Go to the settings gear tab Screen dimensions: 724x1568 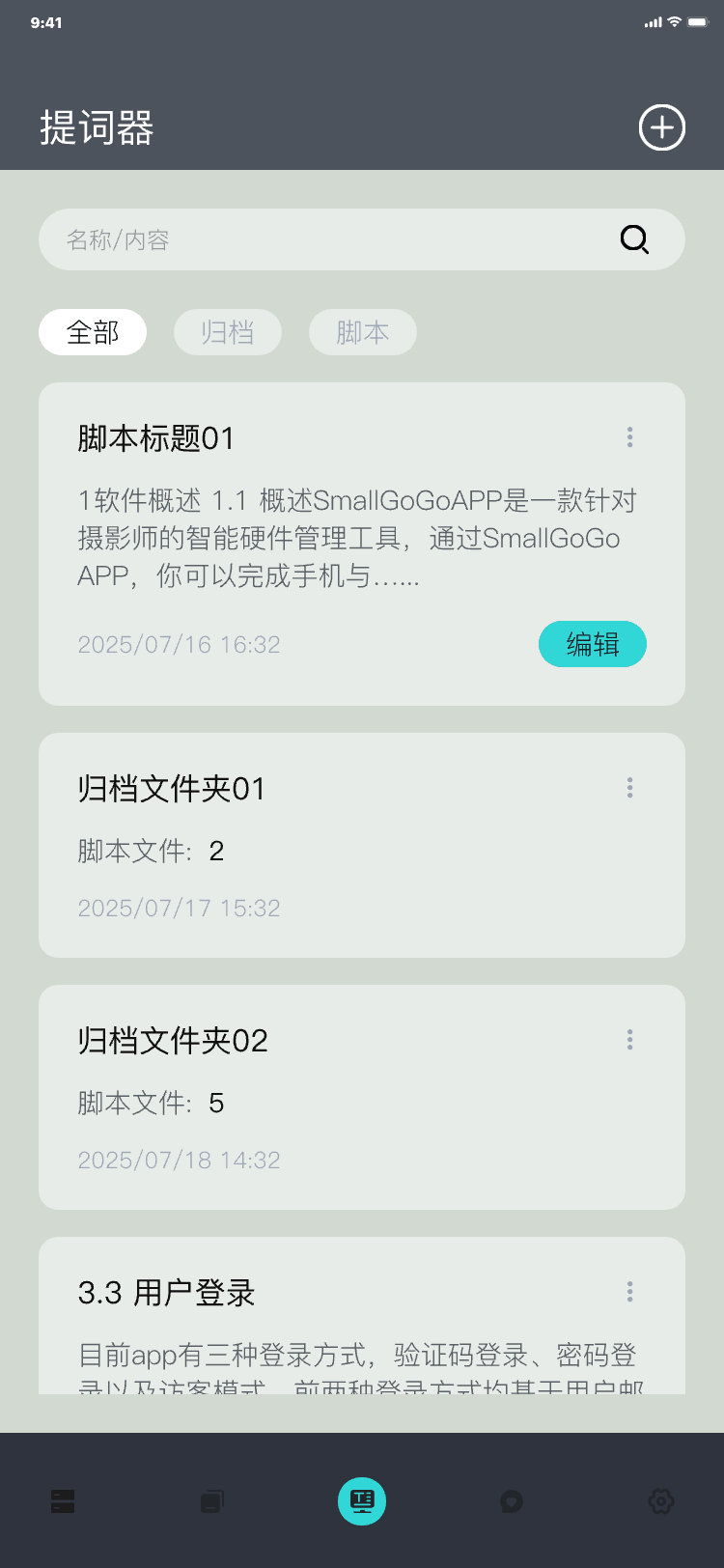coord(661,1501)
